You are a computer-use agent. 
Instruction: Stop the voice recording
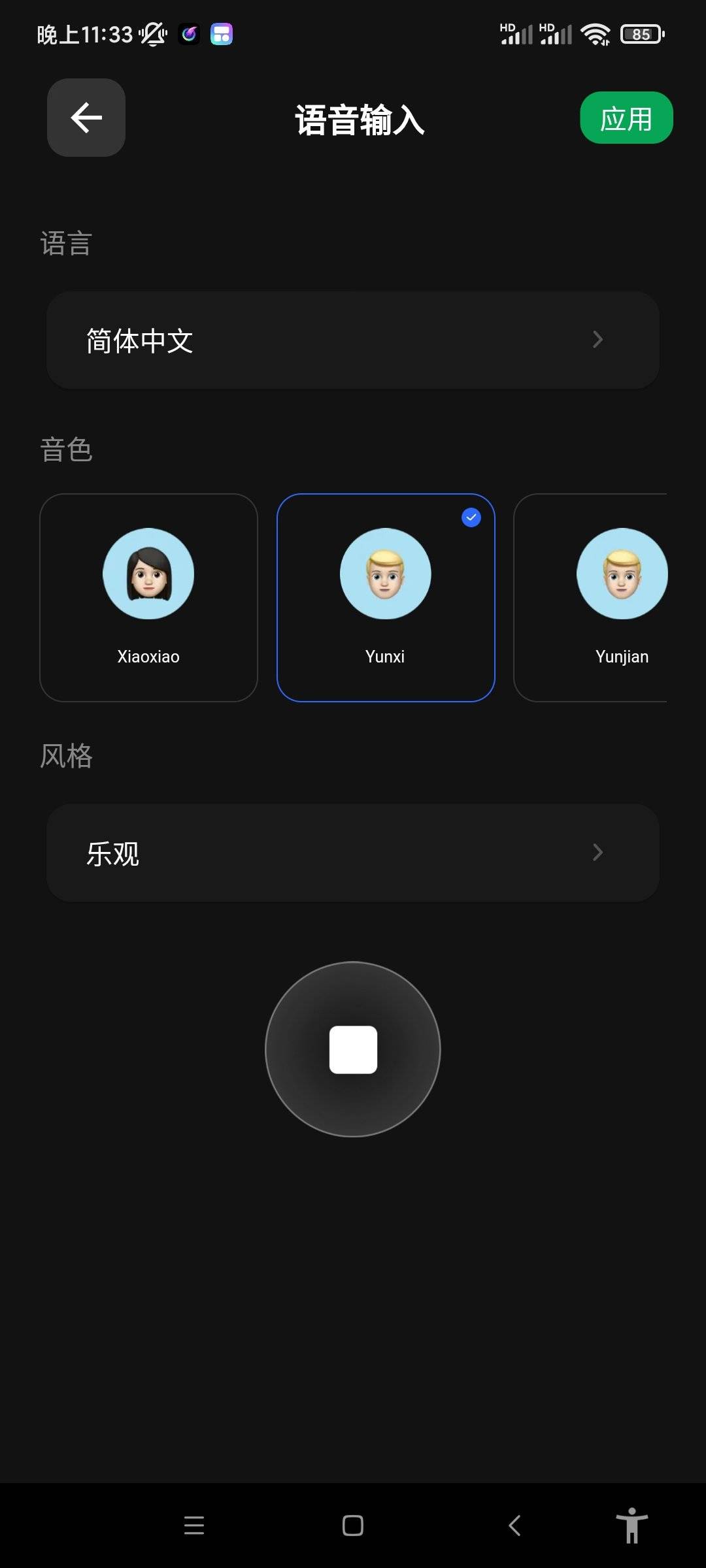(353, 1049)
